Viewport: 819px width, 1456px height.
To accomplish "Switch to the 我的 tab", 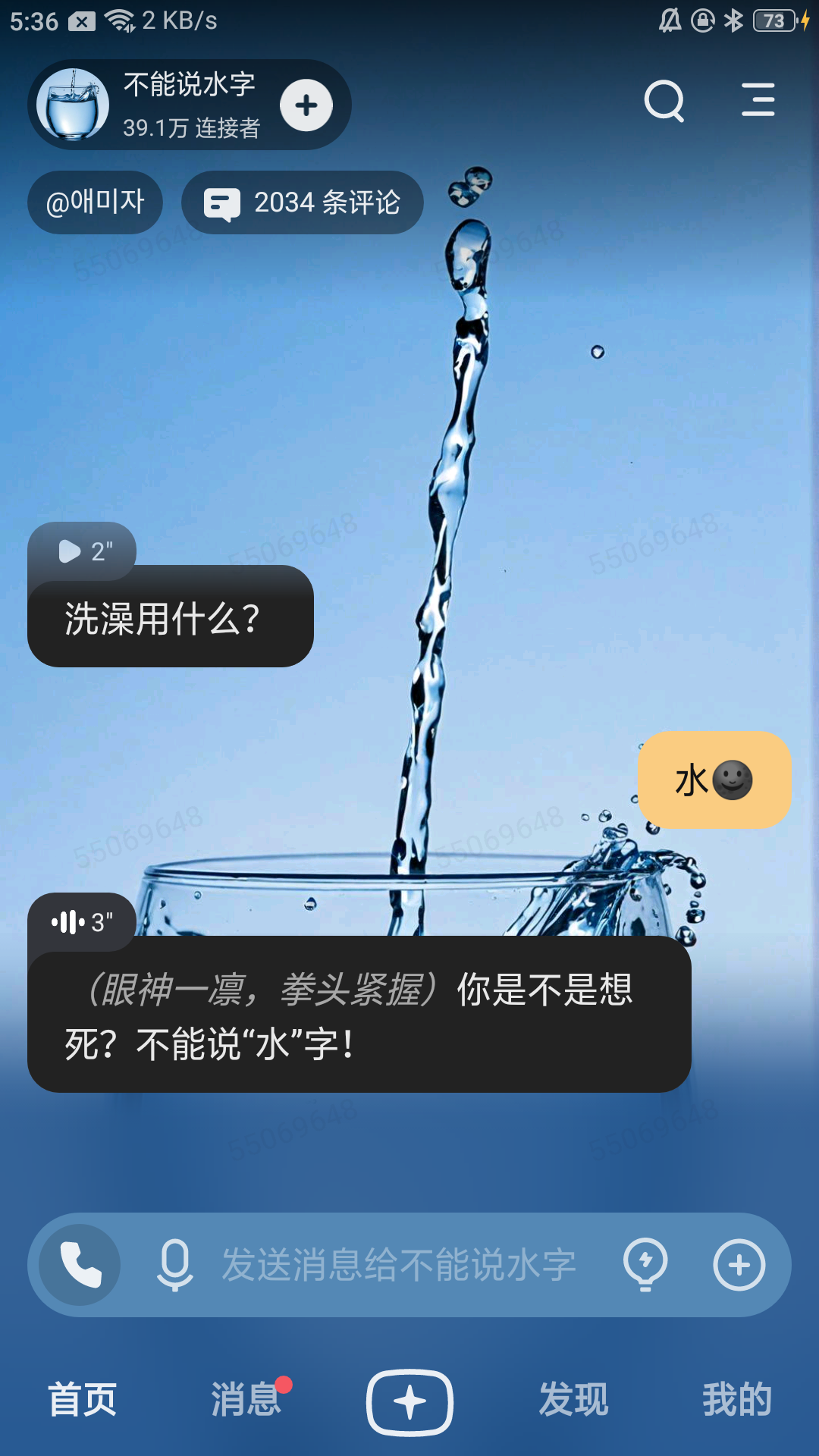I will pyautogui.click(x=736, y=1400).
